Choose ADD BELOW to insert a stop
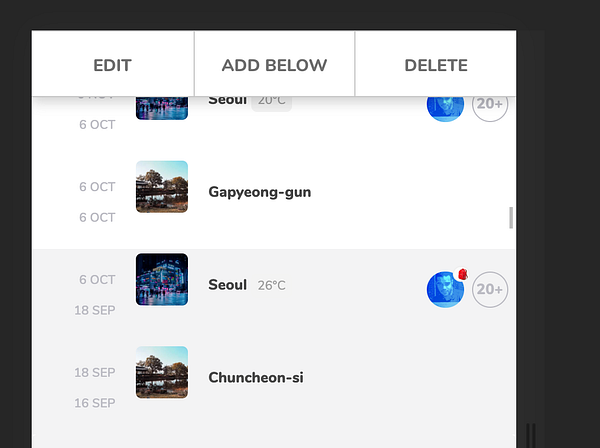Image resolution: width=600 pixels, height=448 pixels. [x=274, y=66]
